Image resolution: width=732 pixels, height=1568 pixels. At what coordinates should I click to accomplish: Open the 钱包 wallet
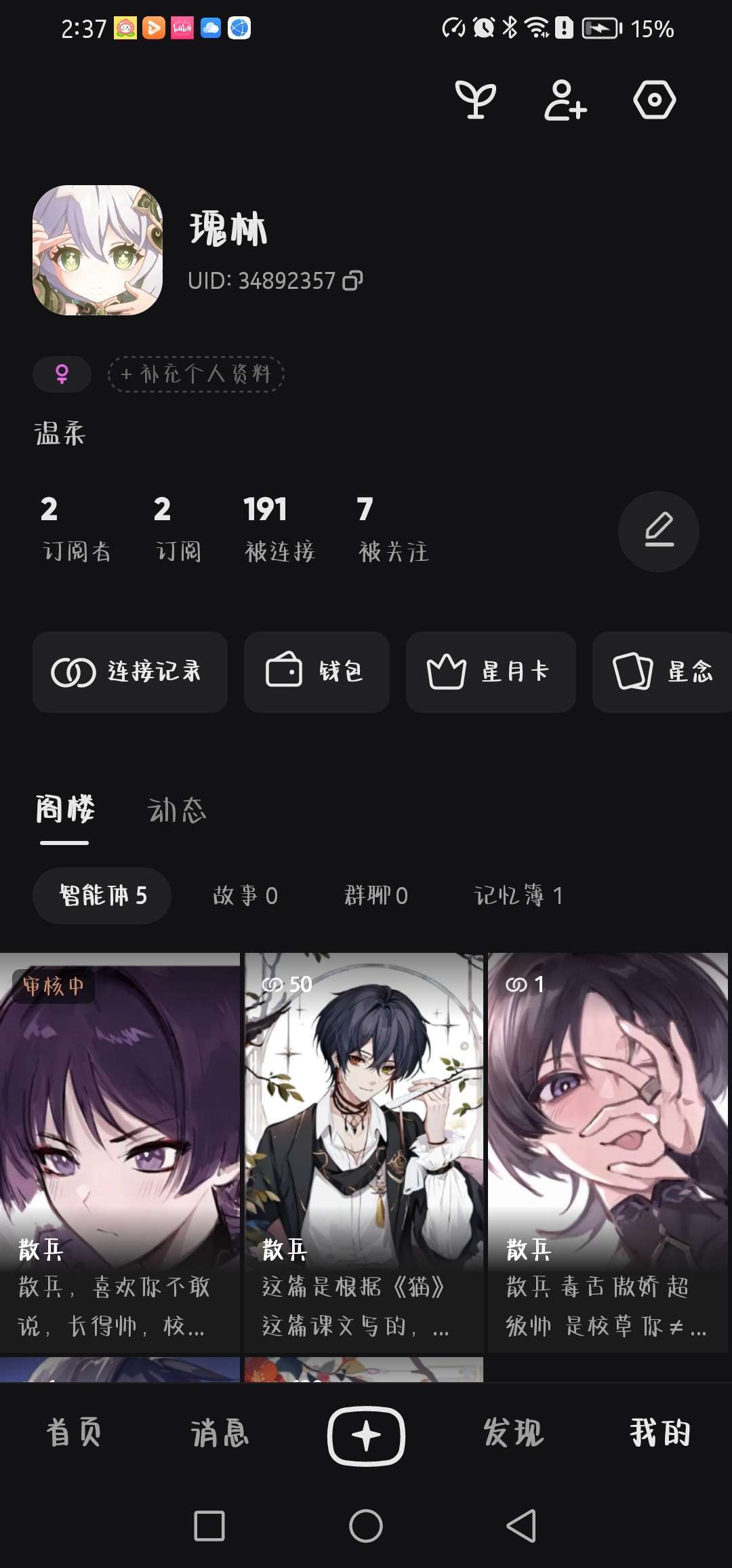point(317,672)
